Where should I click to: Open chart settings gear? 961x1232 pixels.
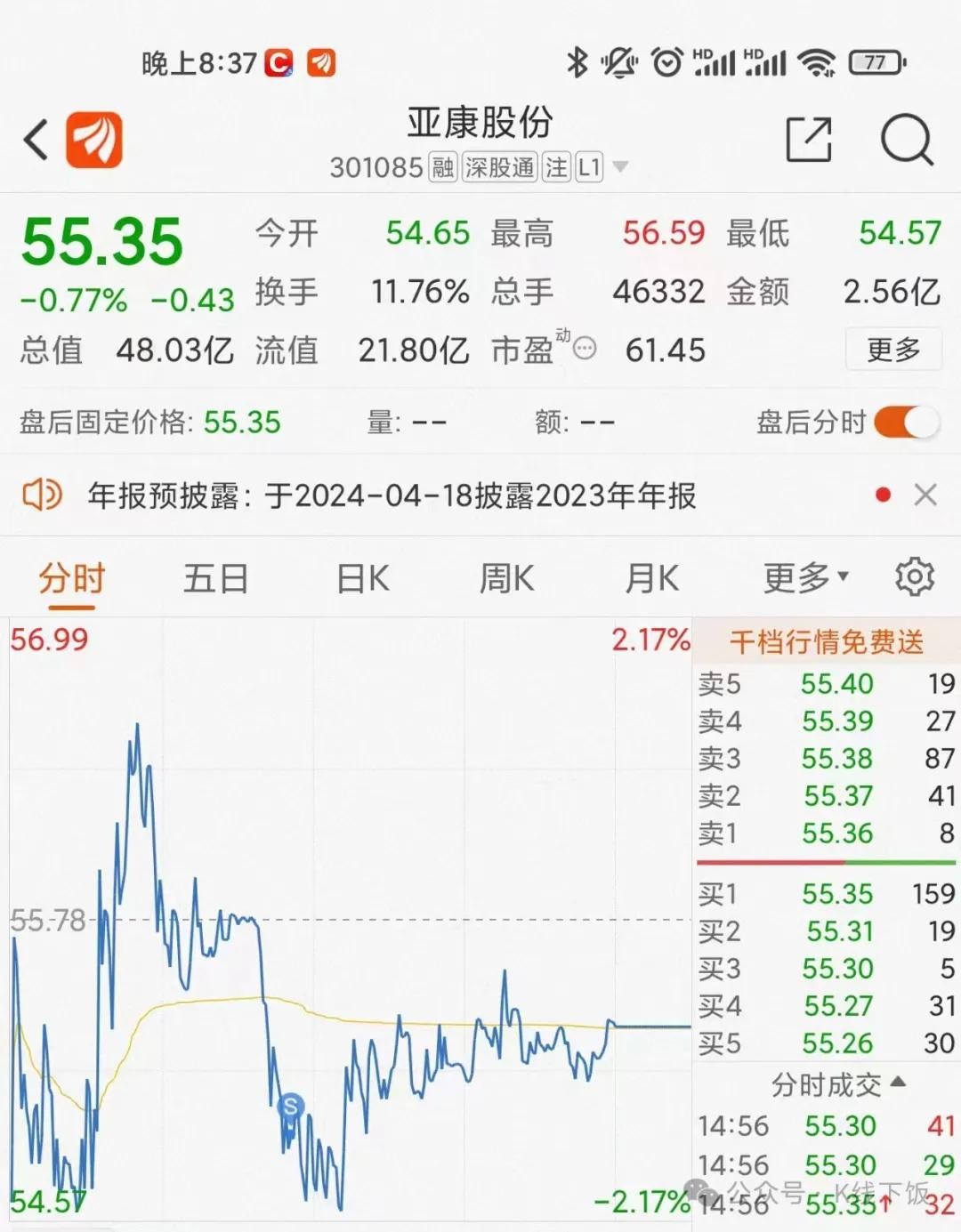[x=914, y=578]
